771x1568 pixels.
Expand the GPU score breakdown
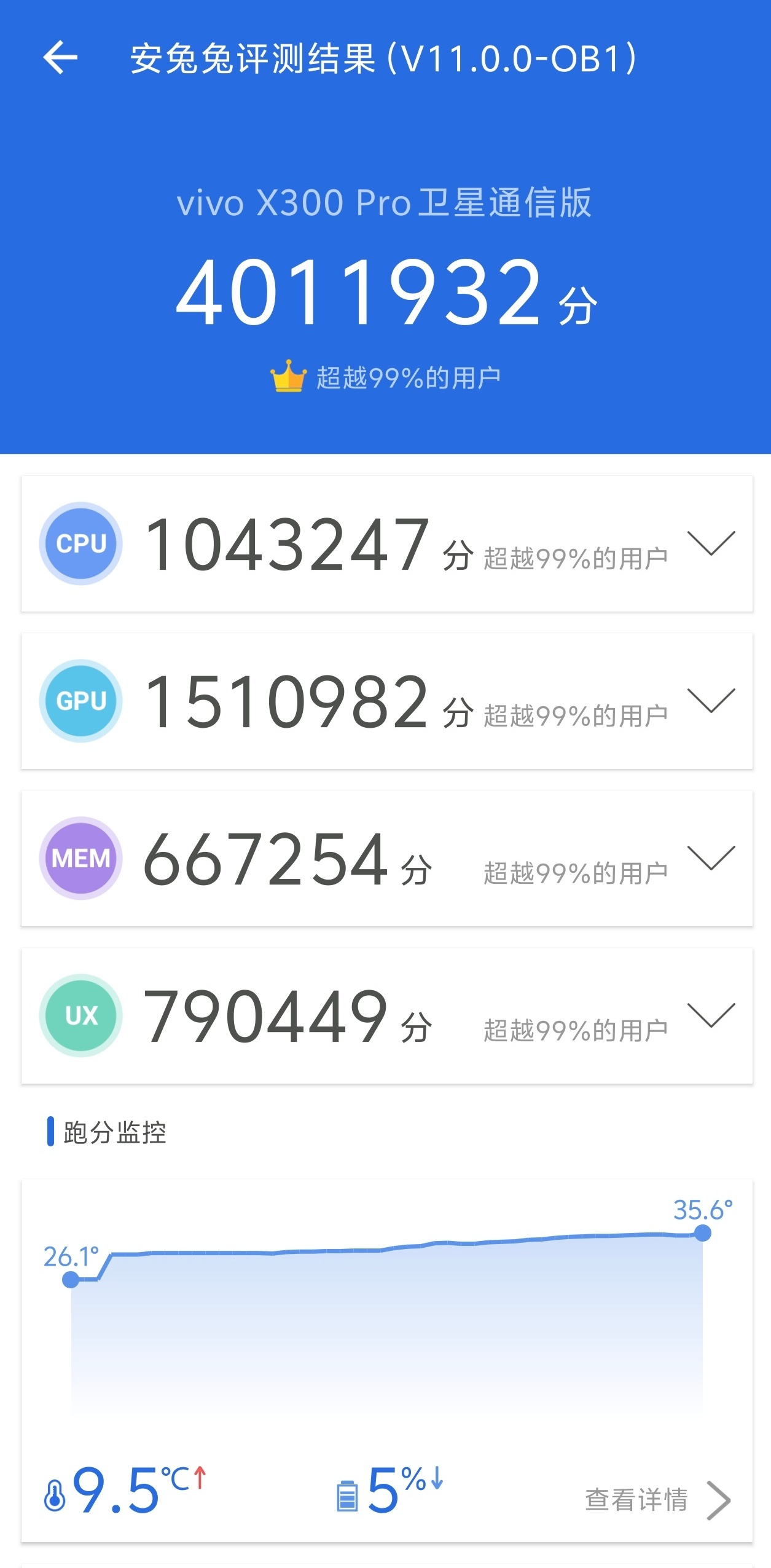(711, 701)
